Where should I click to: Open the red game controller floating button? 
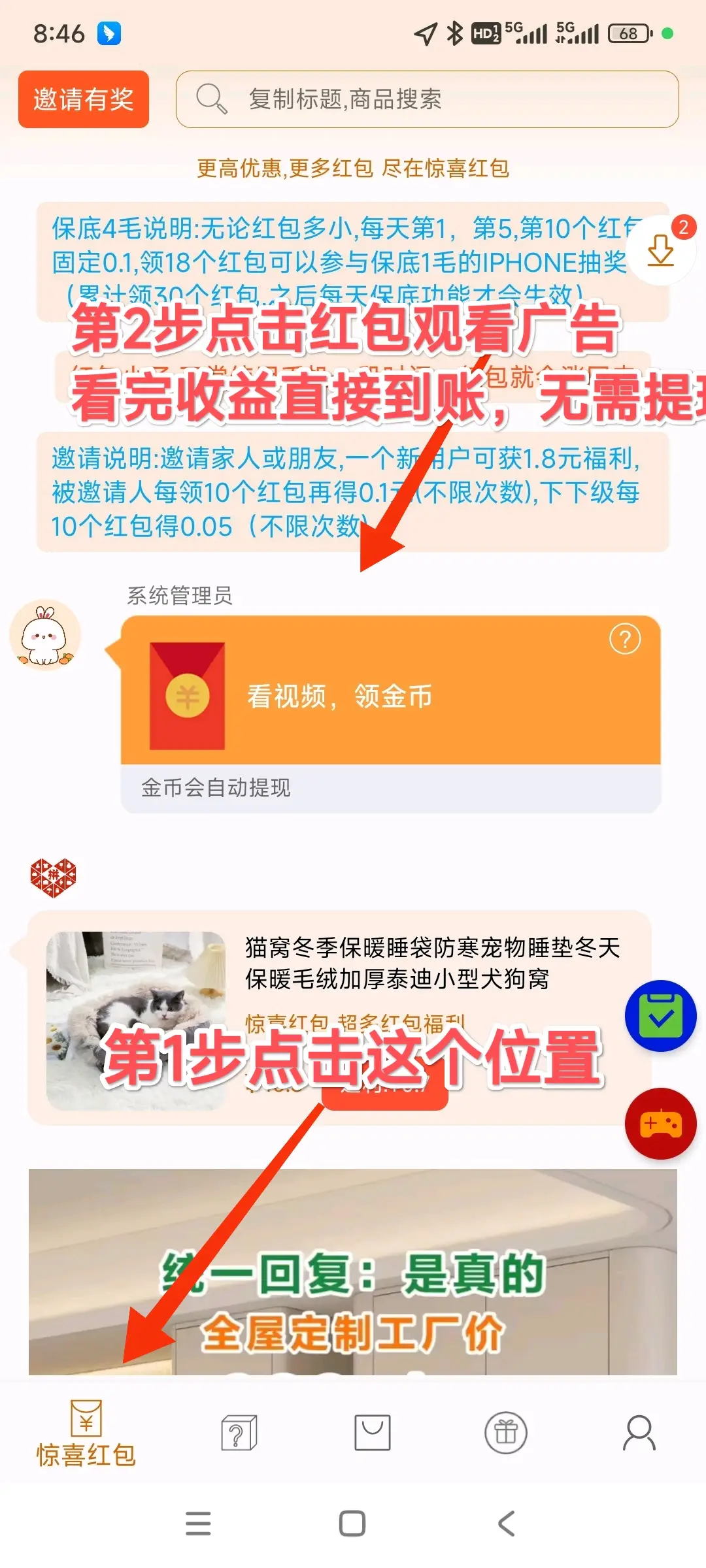coord(660,1124)
